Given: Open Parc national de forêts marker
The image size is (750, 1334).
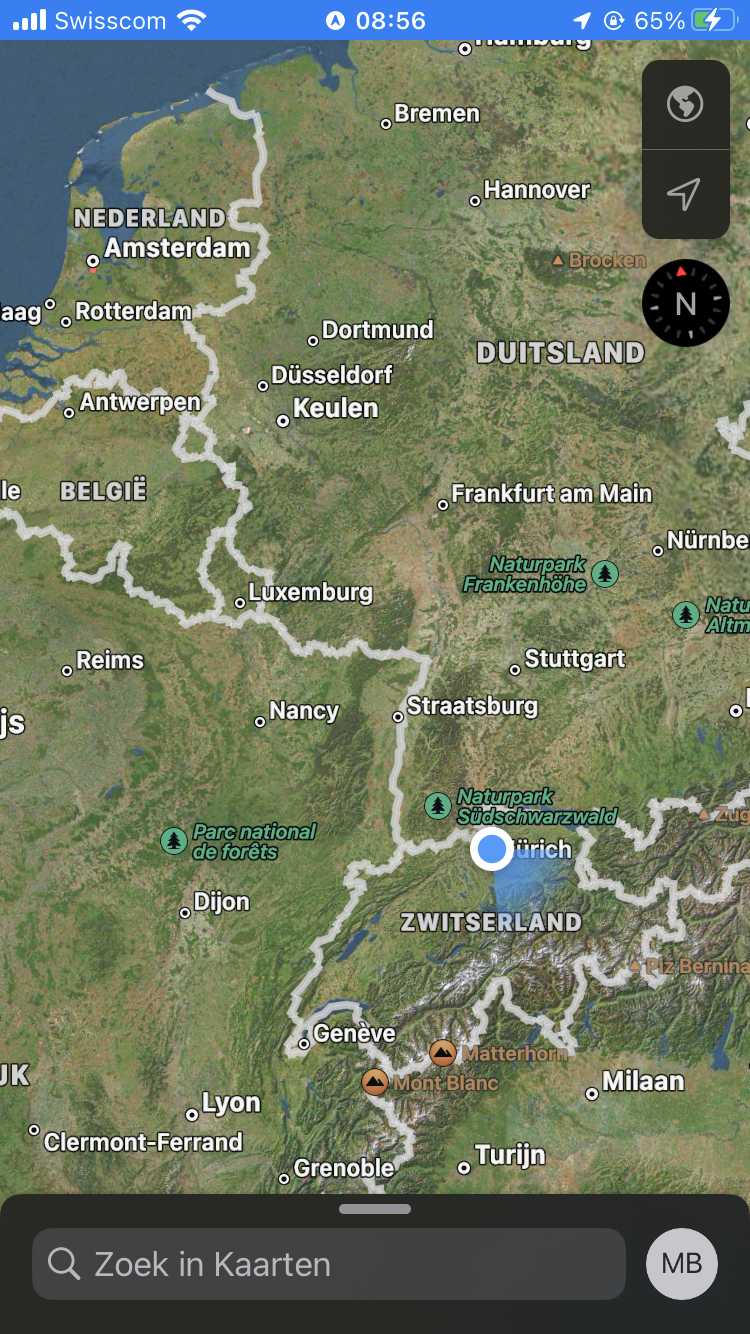Looking at the screenshot, I should point(175,841).
